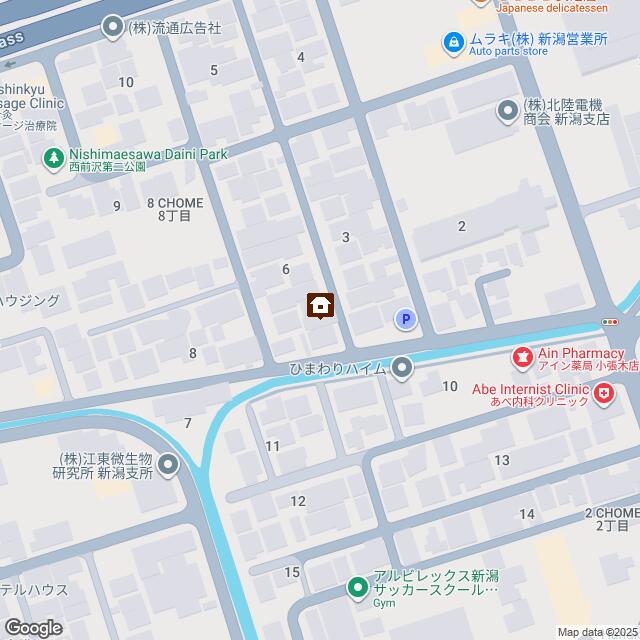Select the 流通広告社 place pin
640x640 pixels.
click(113, 28)
